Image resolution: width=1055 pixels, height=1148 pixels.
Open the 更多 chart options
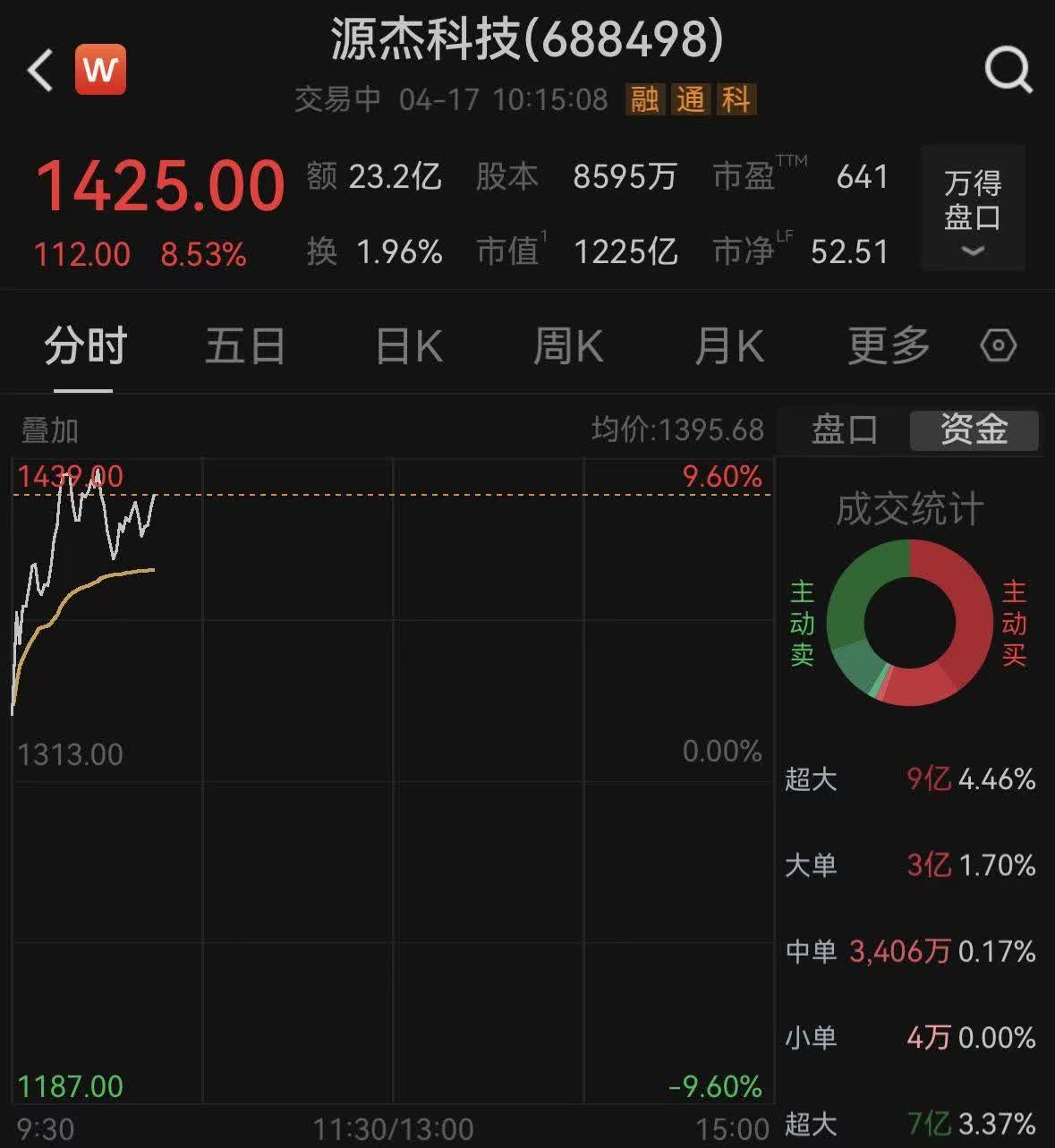pos(889,346)
